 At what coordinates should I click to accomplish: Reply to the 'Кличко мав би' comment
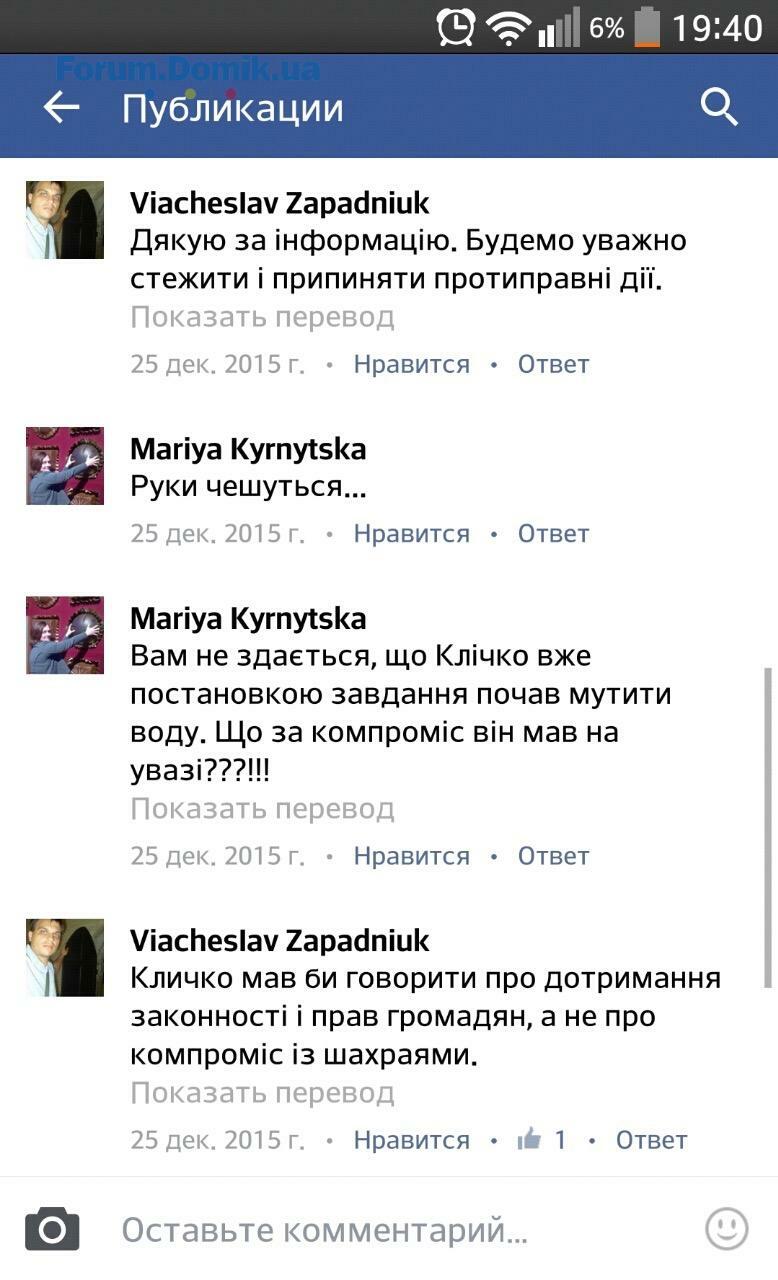pyautogui.click(x=651, y=1140)
